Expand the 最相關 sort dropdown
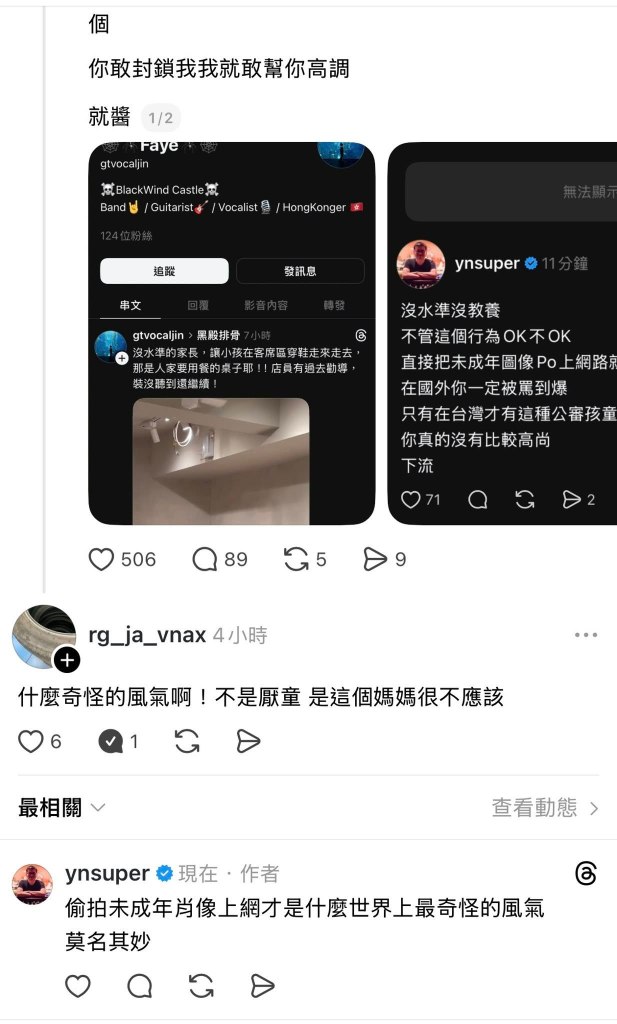This screenshot has height=1024, width=617. [62, 808]
